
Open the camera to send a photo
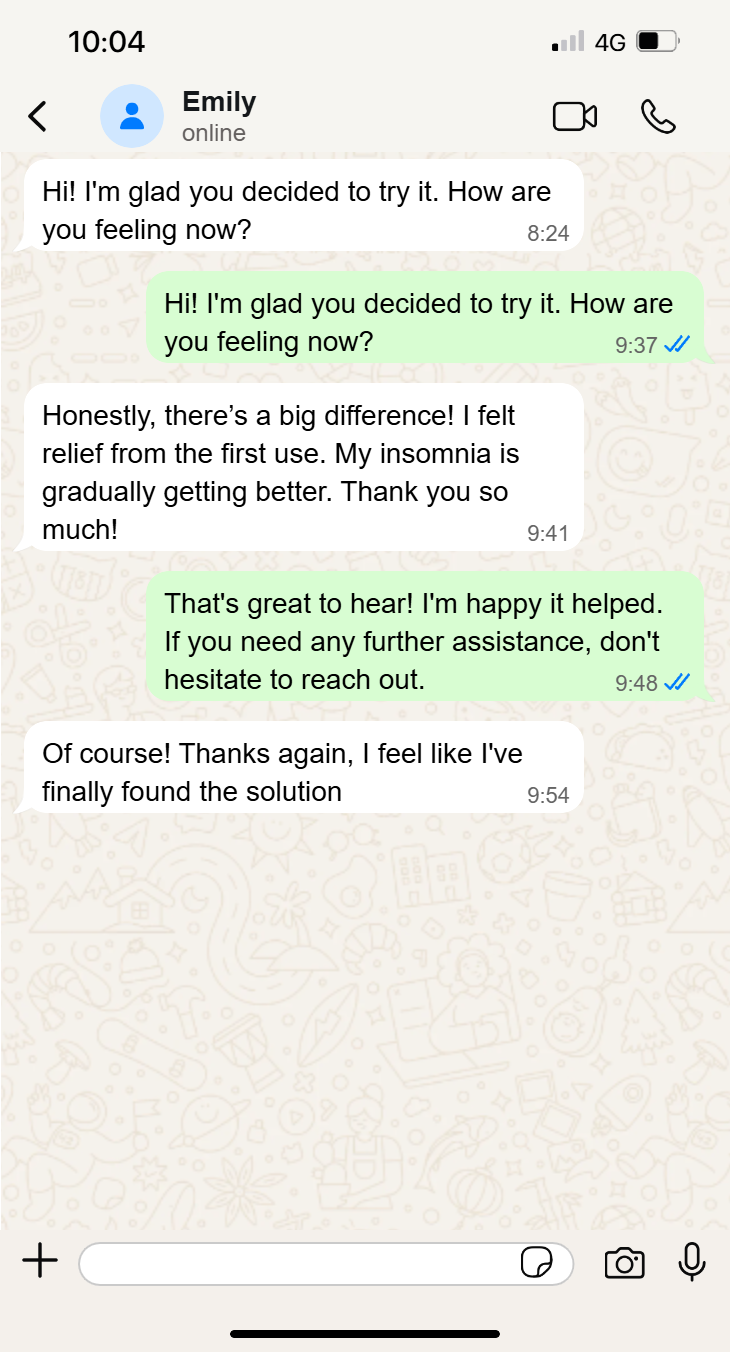624,1263
